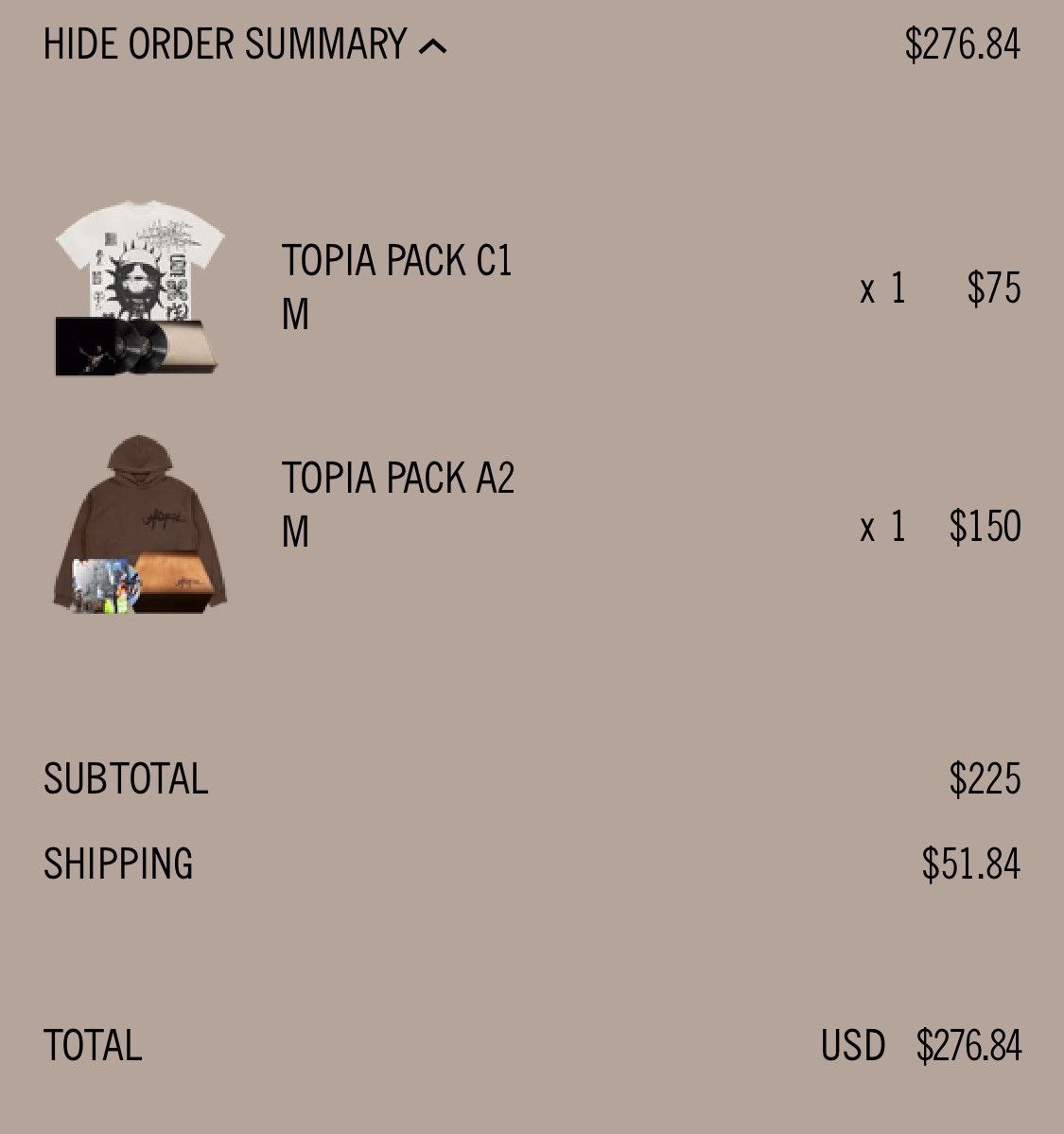Screen dimensions: 1064x1134
Task: Select the SHIPPING row label
Action: click(119, 862)
